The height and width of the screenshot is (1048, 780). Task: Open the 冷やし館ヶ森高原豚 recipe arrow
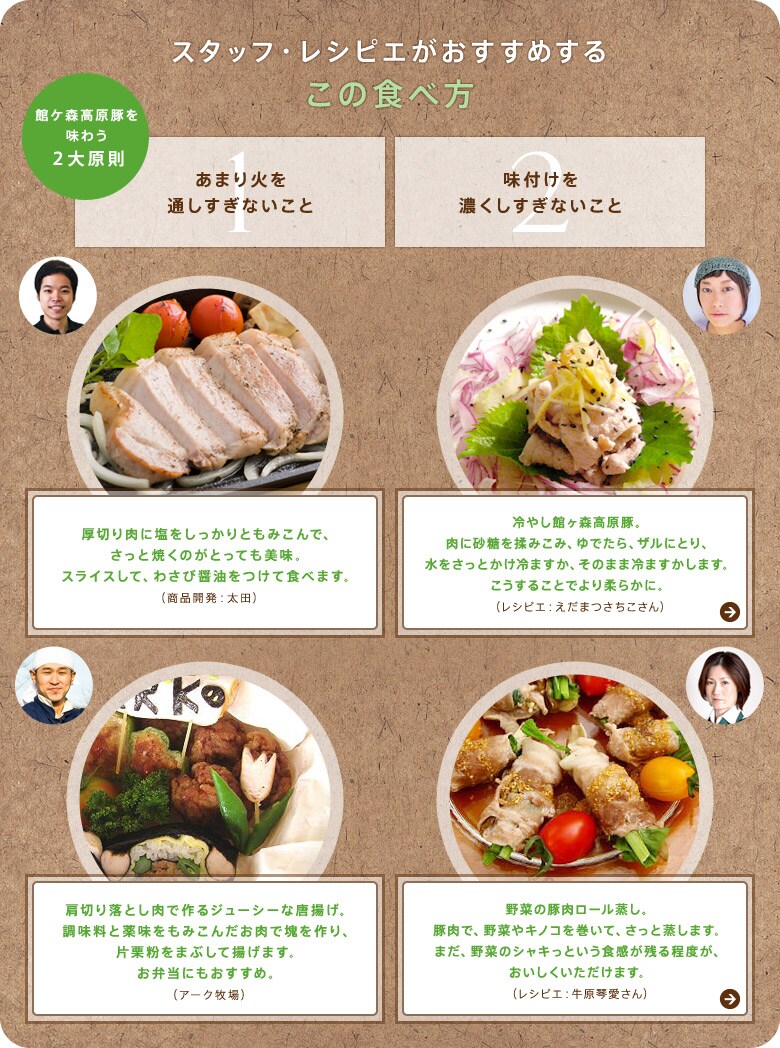pyautogui.click(x=730, y=612)
